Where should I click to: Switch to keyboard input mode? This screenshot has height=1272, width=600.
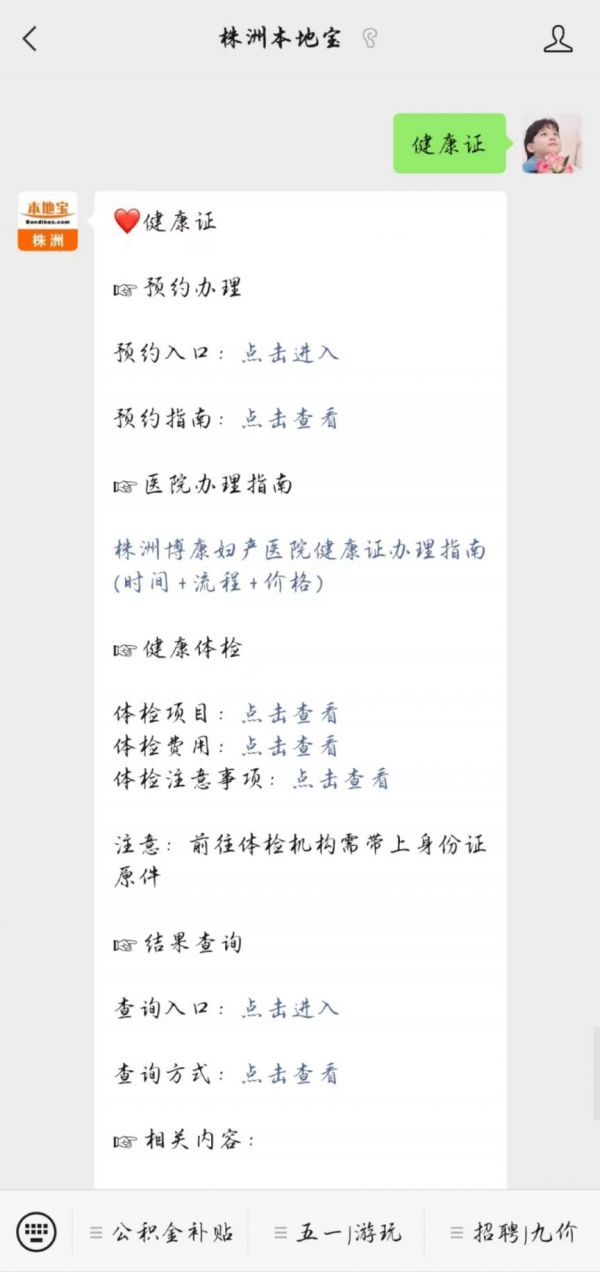36,1231
